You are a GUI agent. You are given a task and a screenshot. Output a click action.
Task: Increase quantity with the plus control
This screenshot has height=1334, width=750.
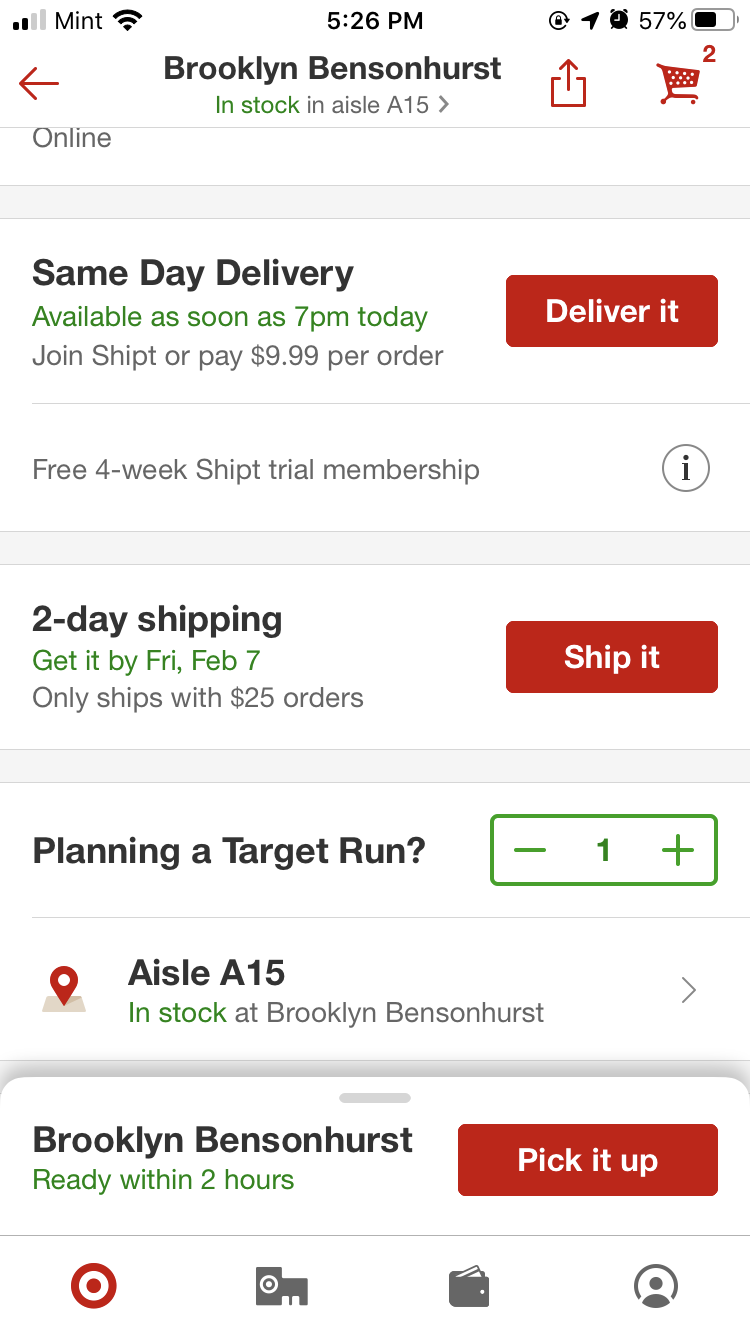679,850
